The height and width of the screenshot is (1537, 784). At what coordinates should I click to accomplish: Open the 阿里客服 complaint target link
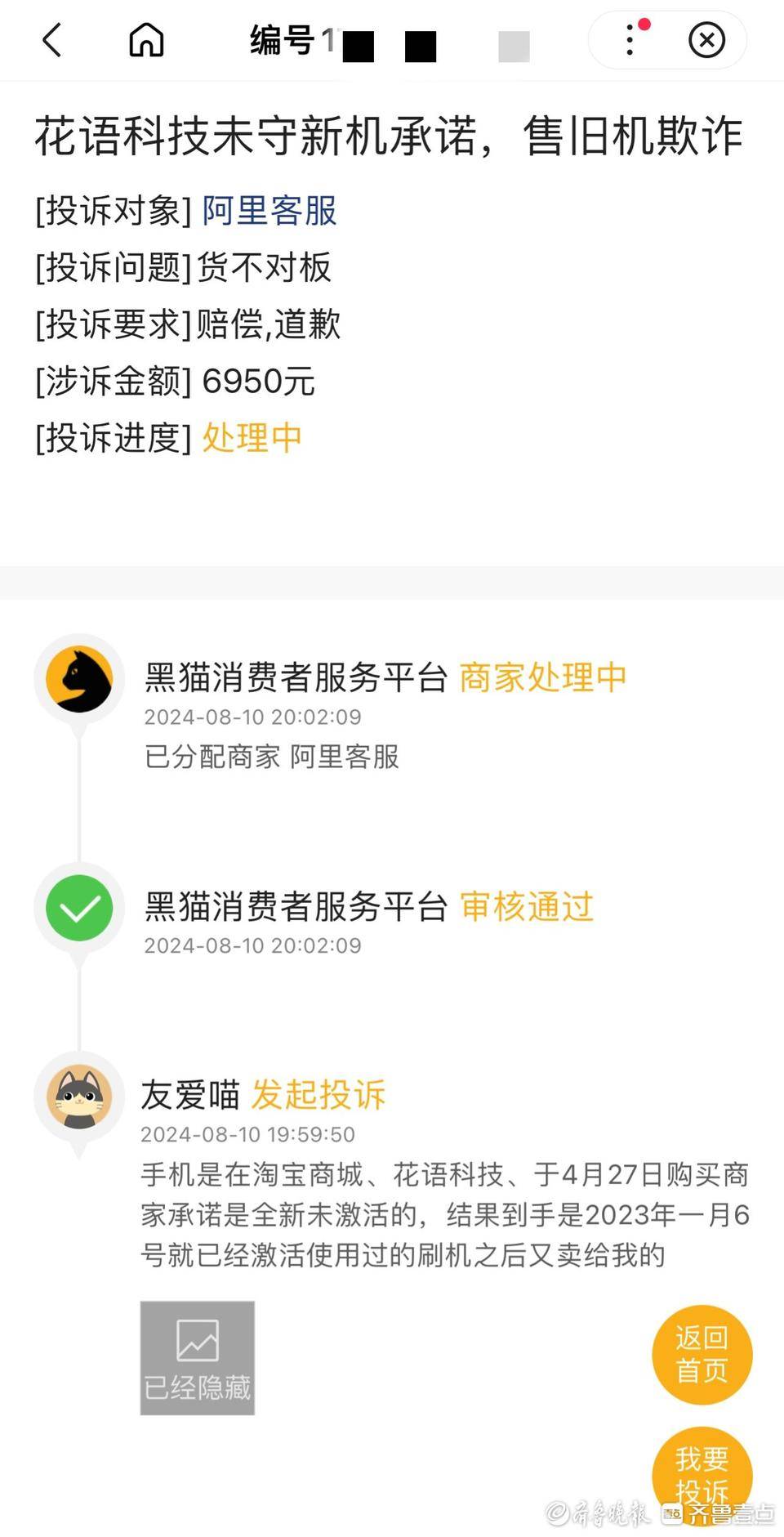(269, 211)
